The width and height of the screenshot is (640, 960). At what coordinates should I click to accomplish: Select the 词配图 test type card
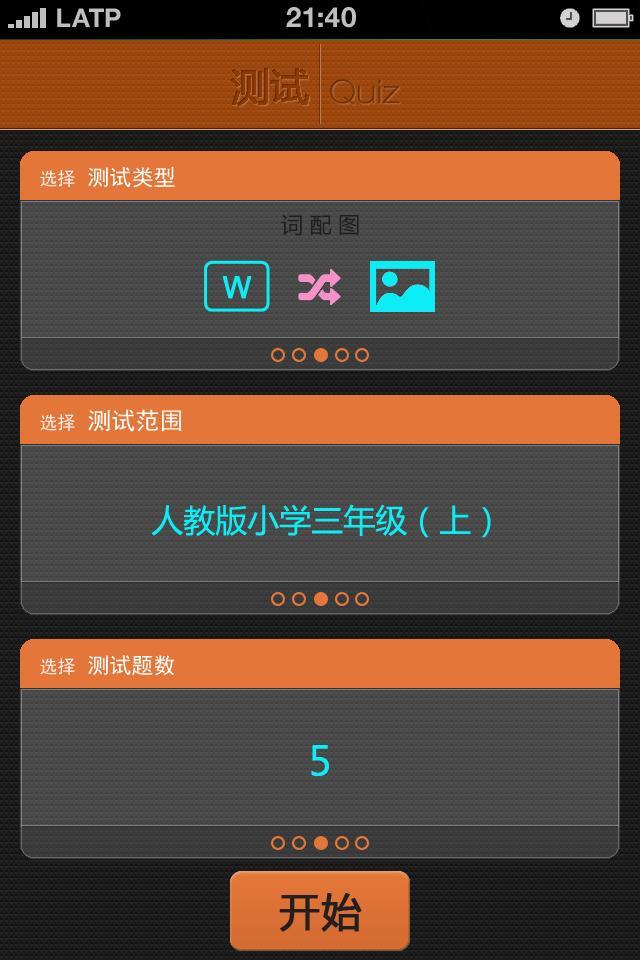(x=320, y=269)
